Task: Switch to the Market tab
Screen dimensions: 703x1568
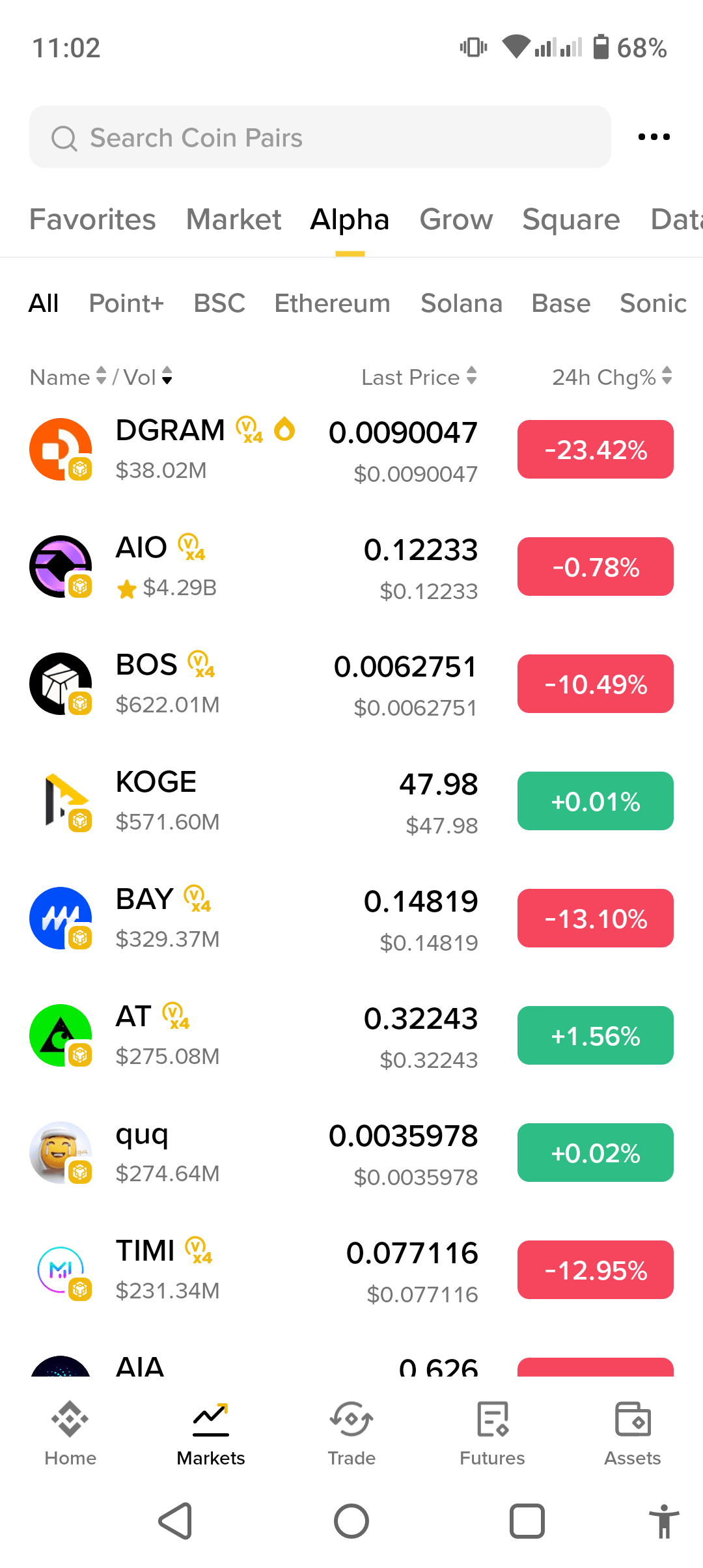Action: (234, 219)
